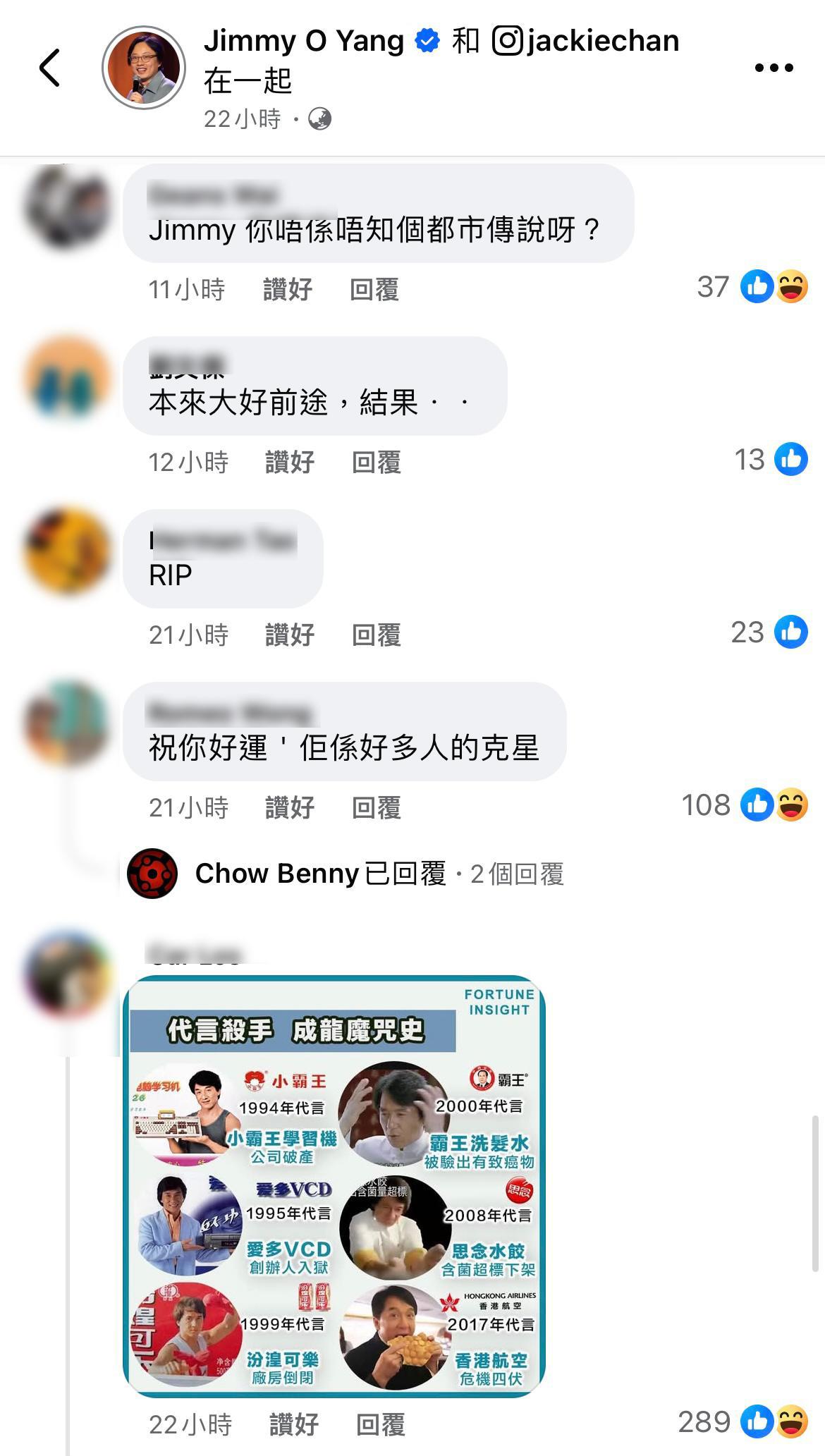The image size is (825, 1456).
Task: Go back using the arrow icon
Action: [x=49, y=68]
